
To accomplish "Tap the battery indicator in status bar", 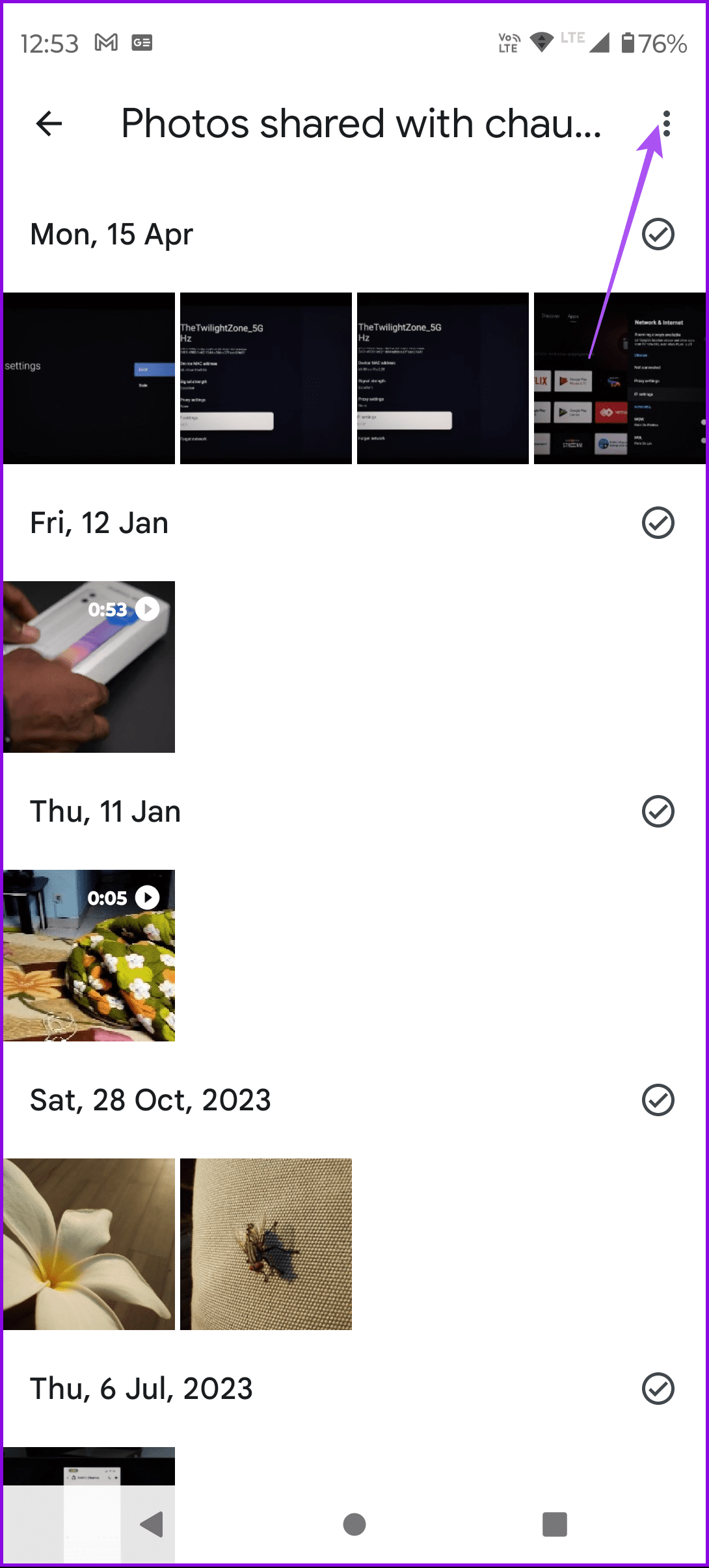I will [x=629, y=43].
